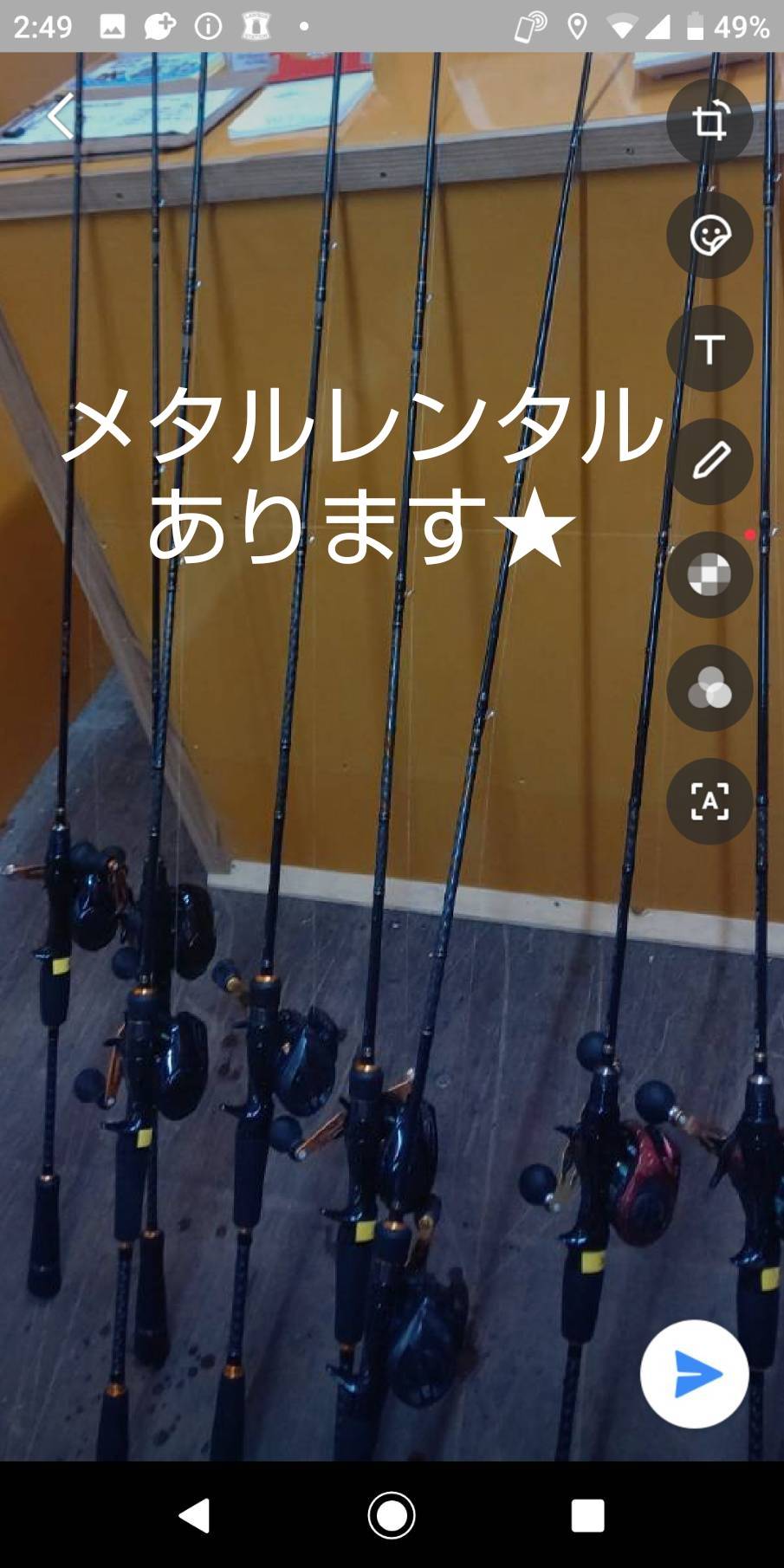The height and width of the screenshot is (1568, 784).
Task: Tap the system home button
Action: click(392, 1516)
